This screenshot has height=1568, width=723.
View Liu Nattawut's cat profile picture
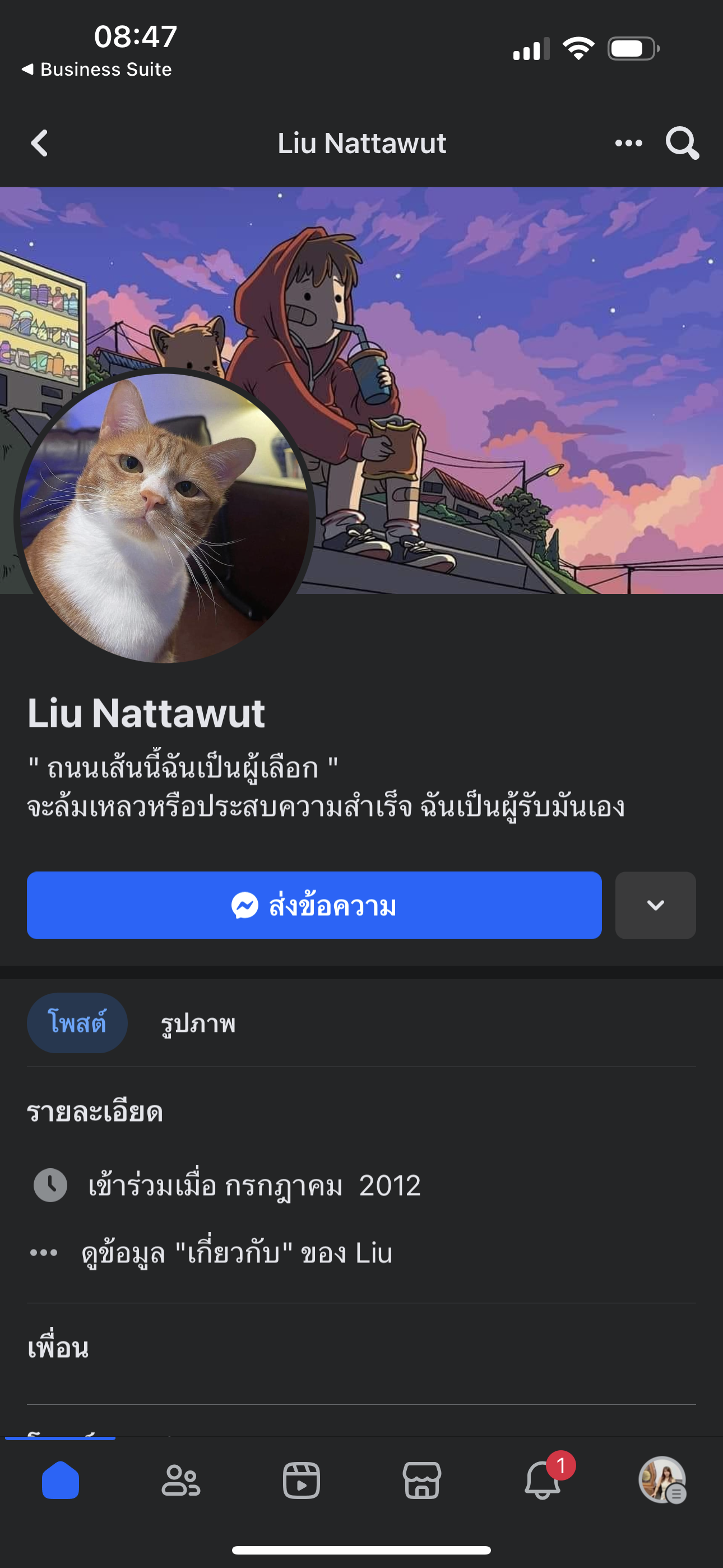[x=164, y=518]
